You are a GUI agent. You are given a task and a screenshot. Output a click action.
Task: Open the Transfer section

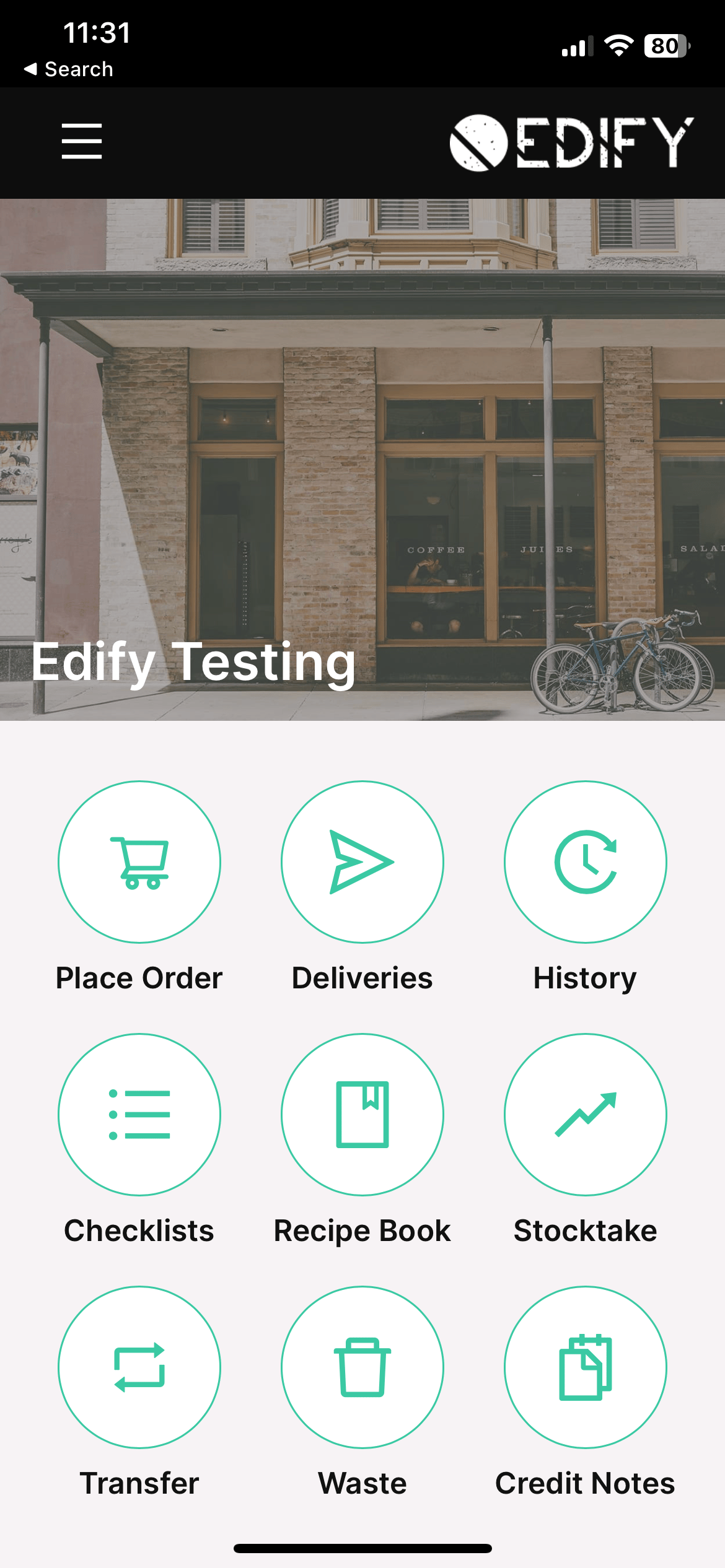pos(139,1367)
